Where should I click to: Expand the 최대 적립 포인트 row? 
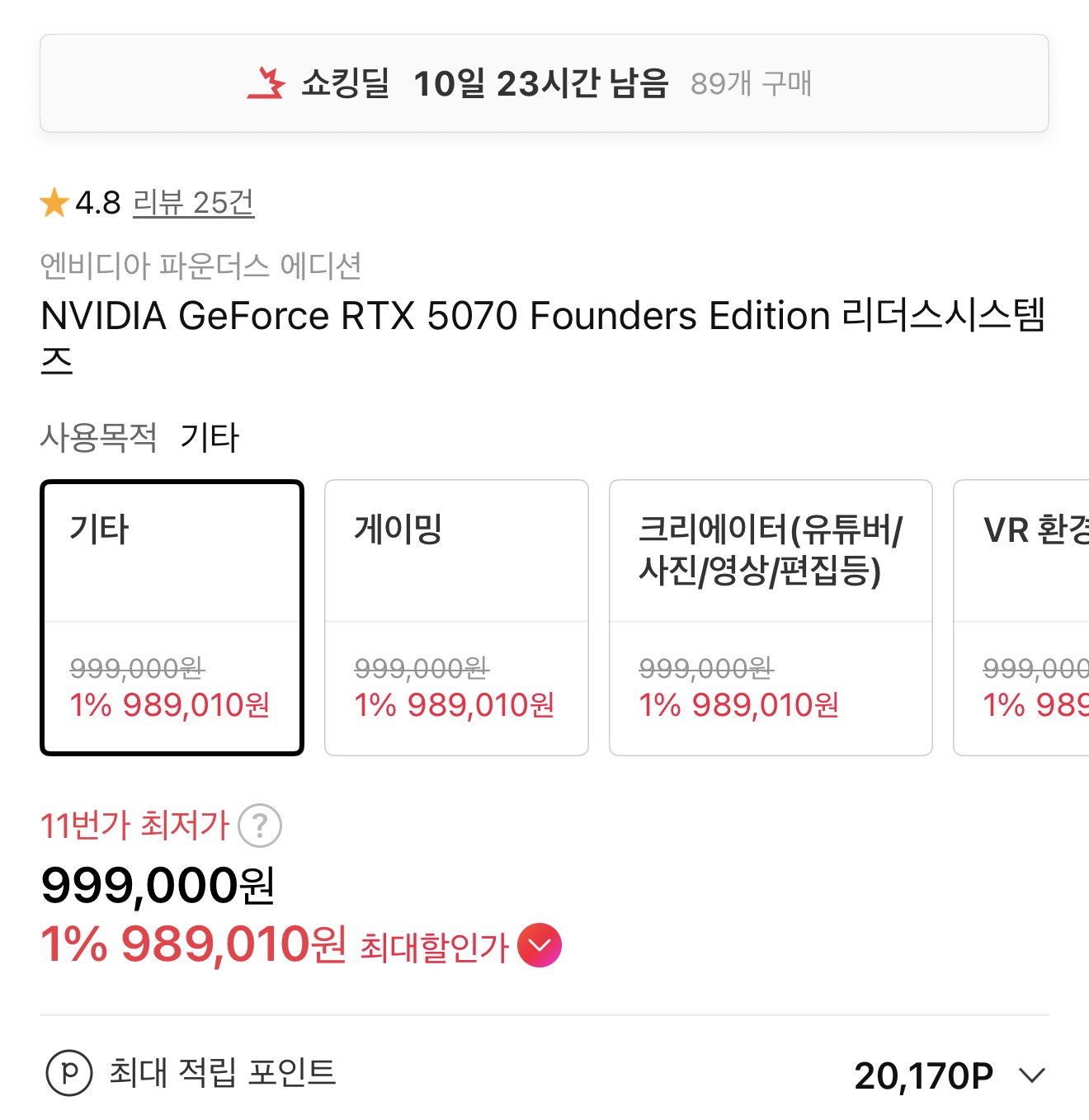[1031, 1075]
